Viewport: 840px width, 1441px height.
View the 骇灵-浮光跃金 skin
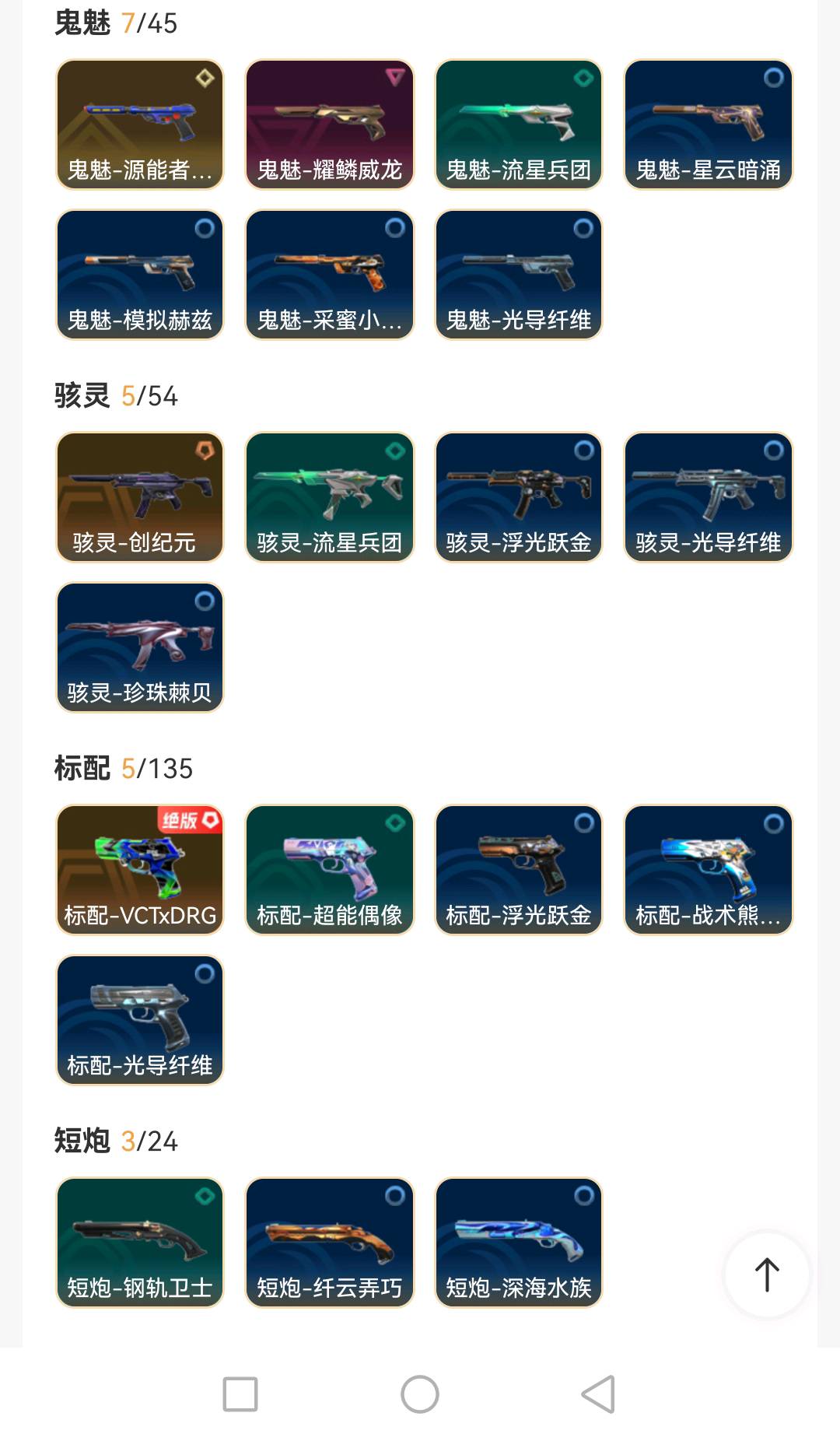pyautogui.click(x=518, y=497)
